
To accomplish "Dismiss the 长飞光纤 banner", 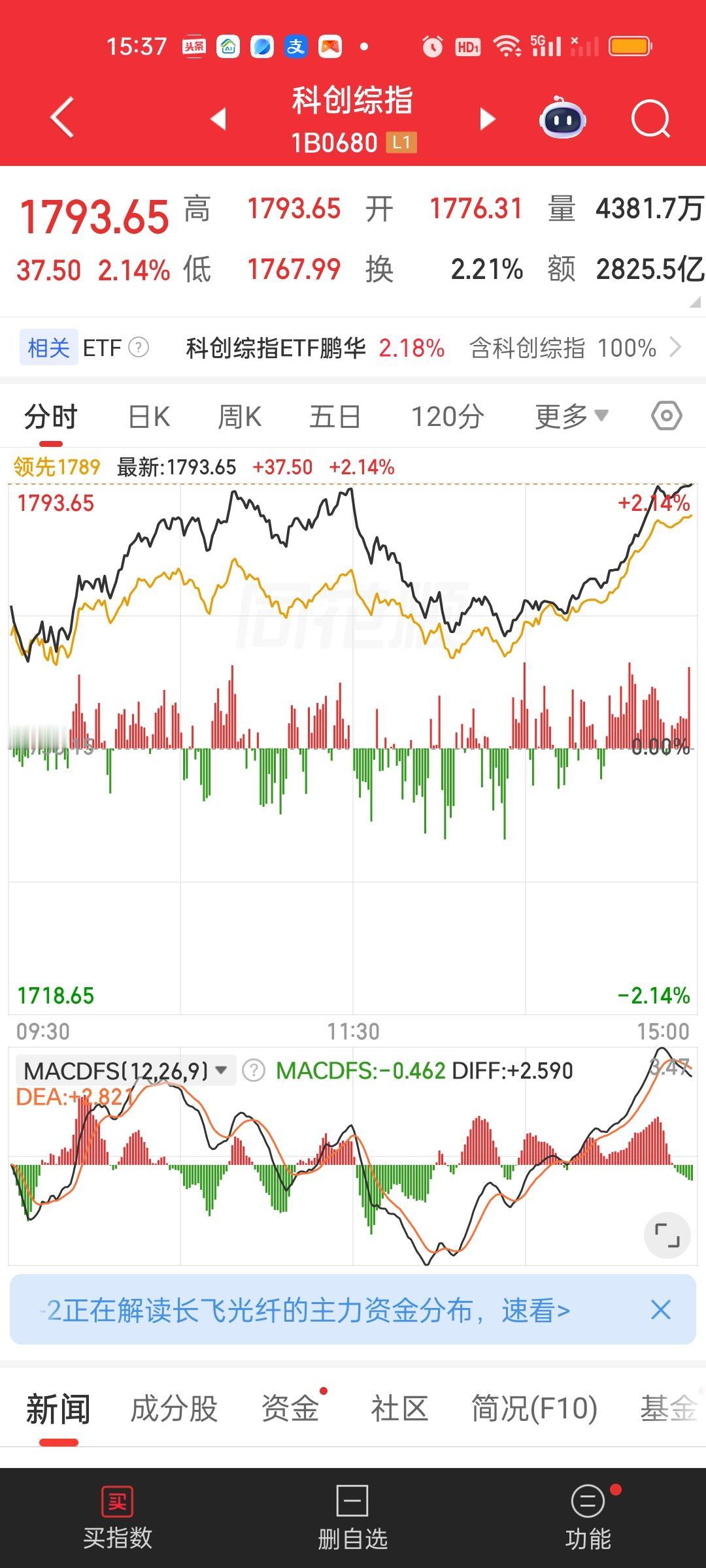I will [661, 1310].
